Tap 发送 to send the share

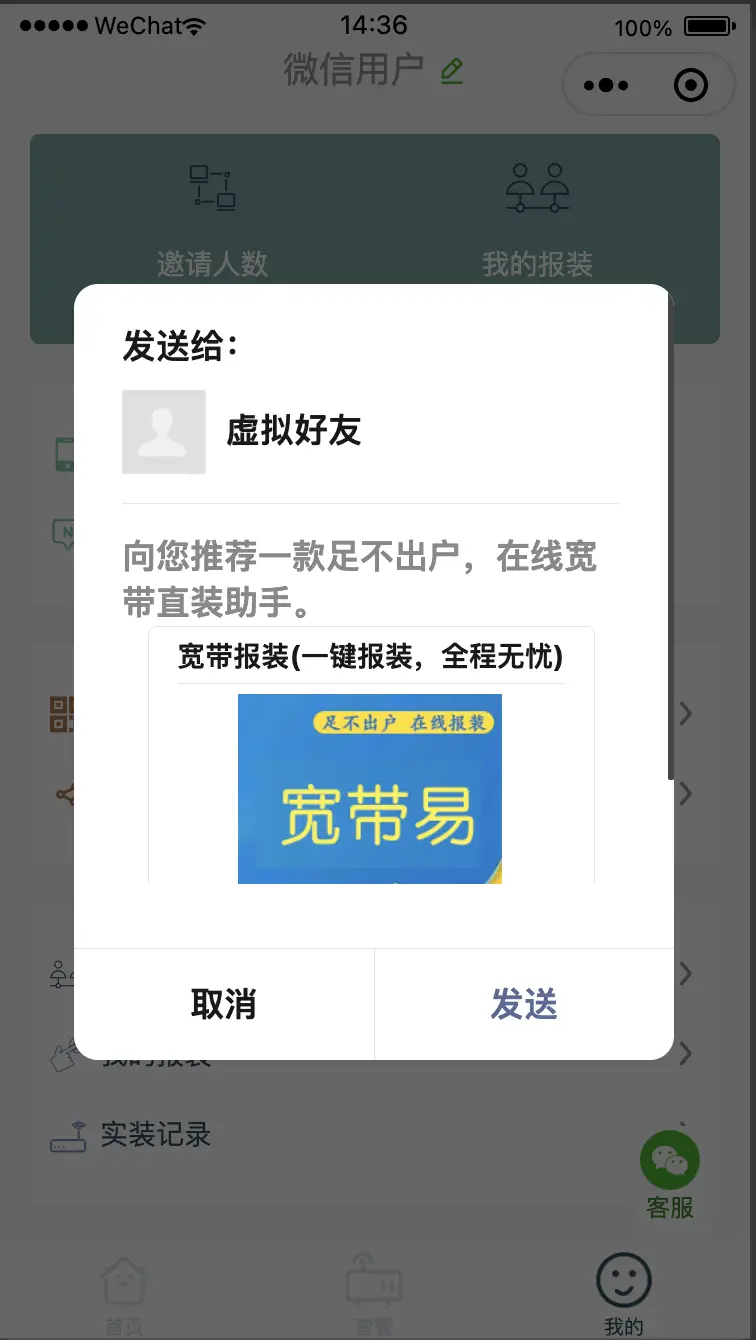coord(523,1004)
